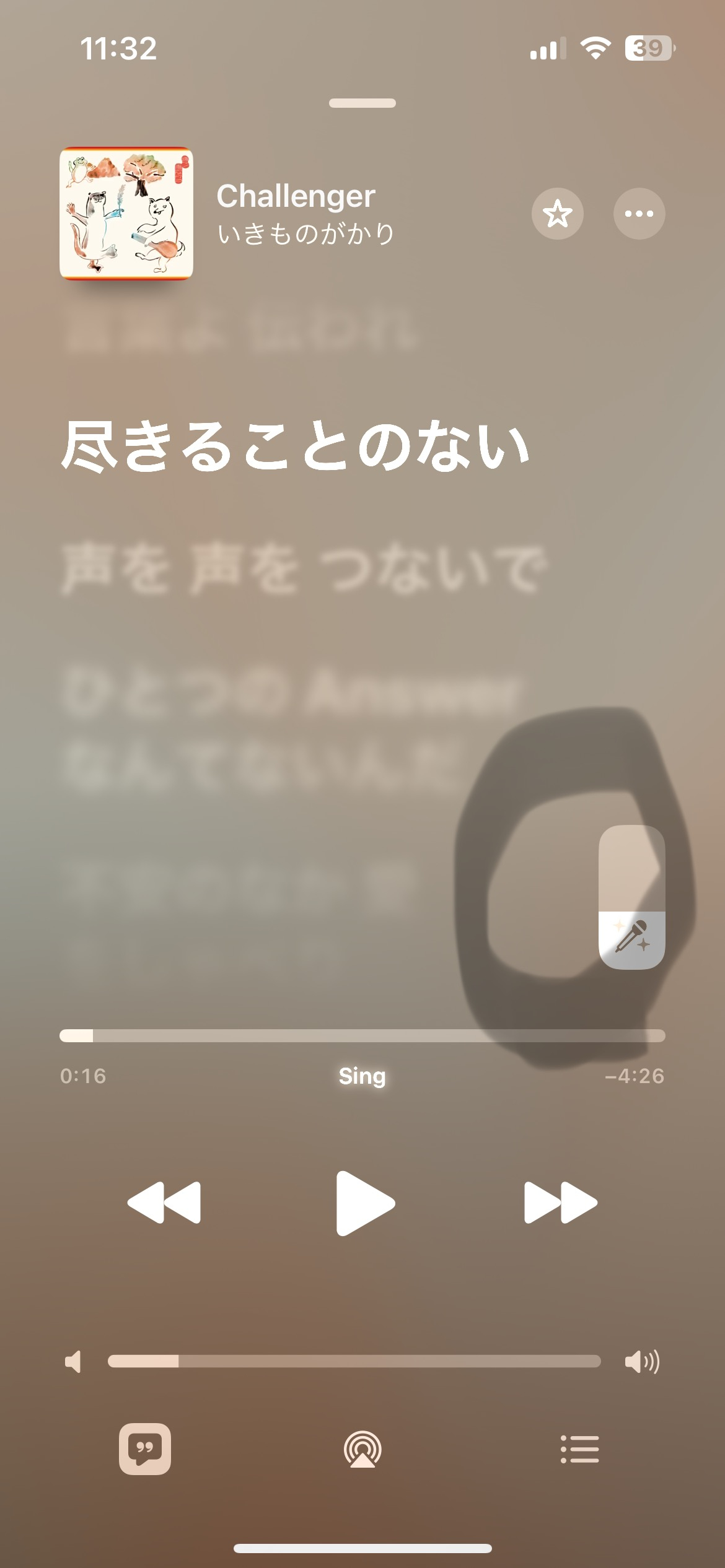Image resolution: width=725 pixels, height=1568 pixels.
Task: Open the three-dot more options menu
Action: [639, 214]
